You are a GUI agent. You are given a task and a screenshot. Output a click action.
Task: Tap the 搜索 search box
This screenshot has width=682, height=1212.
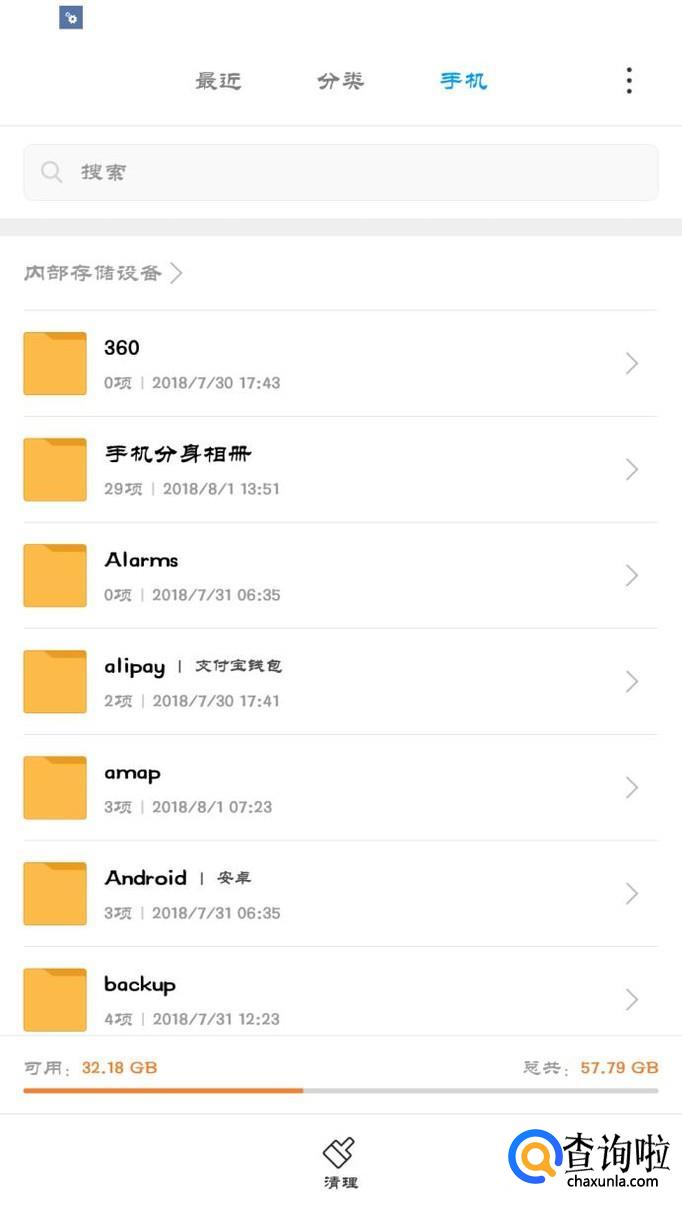pos(340,172)
